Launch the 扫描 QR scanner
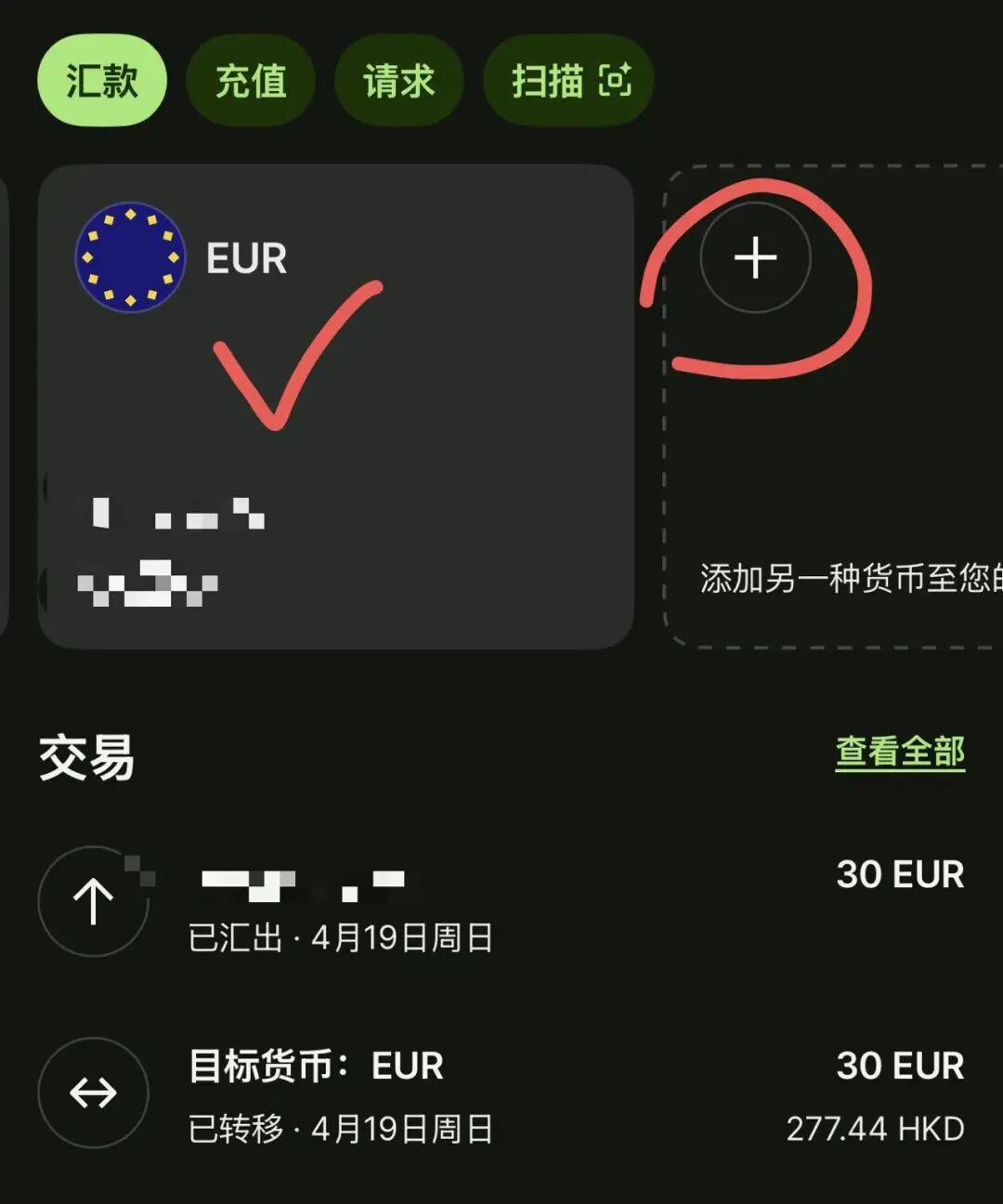The image size is (1003, 1204). pyautogui.click(x=569, y=81)
